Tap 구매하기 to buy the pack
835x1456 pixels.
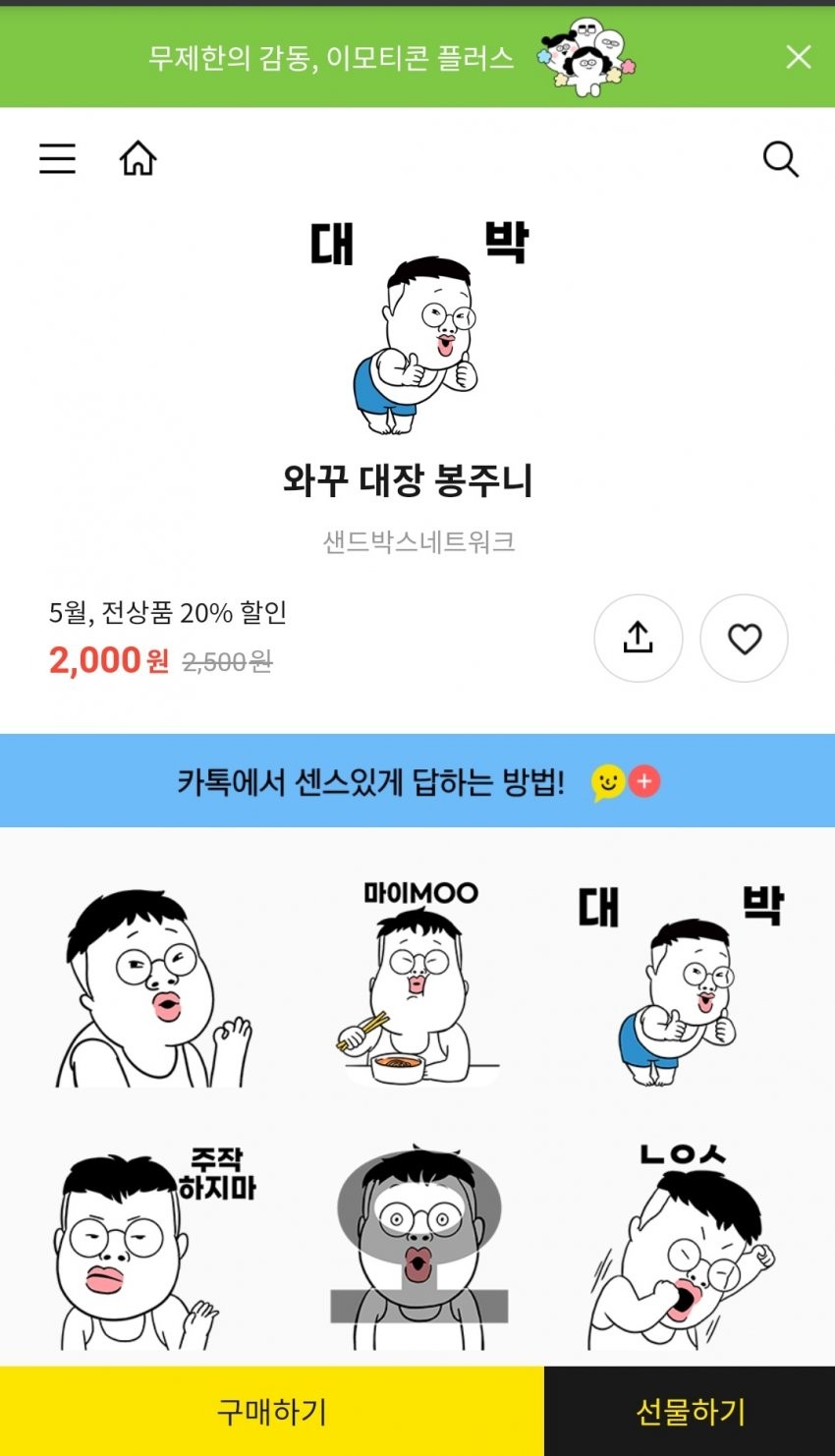click(271, 1411)
